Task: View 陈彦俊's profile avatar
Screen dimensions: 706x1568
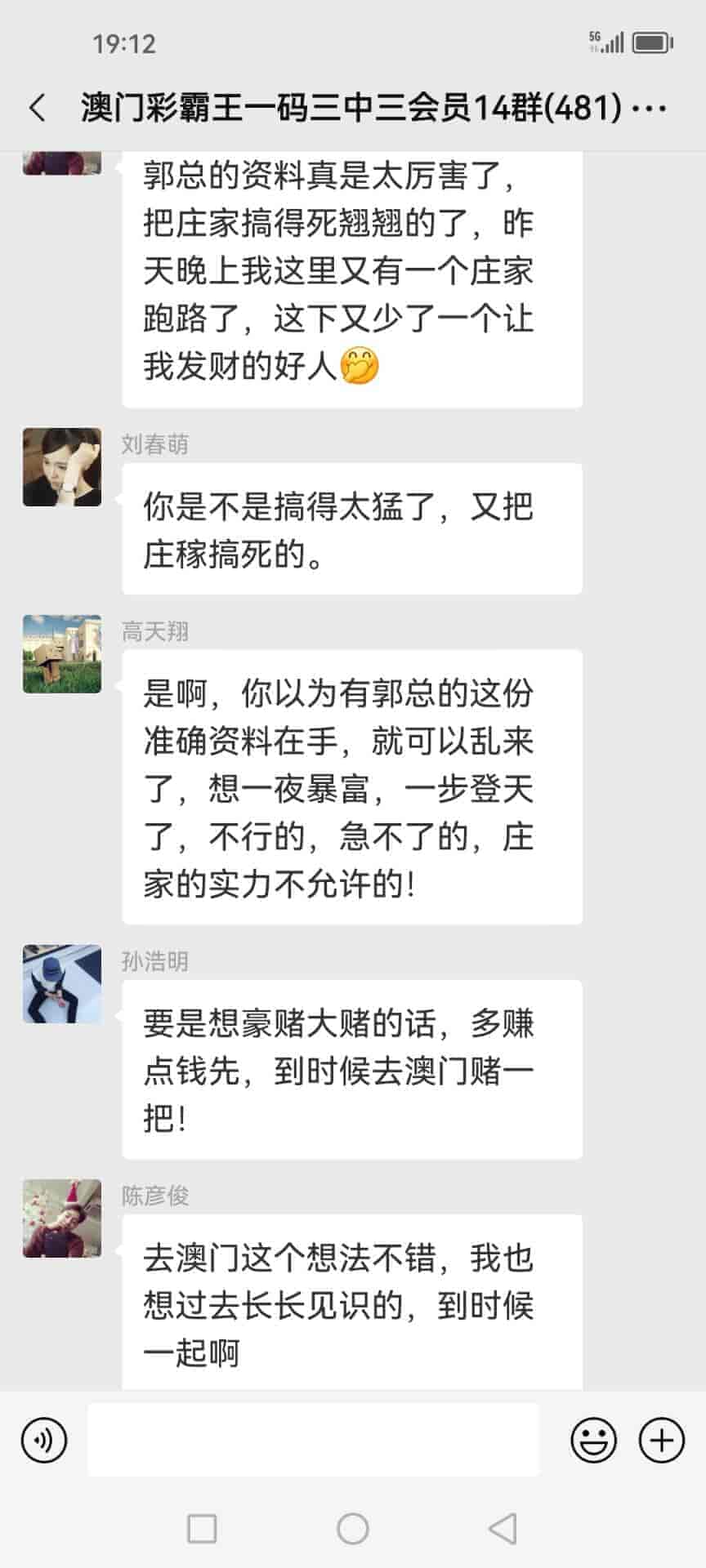Action: pos(62,1218)
